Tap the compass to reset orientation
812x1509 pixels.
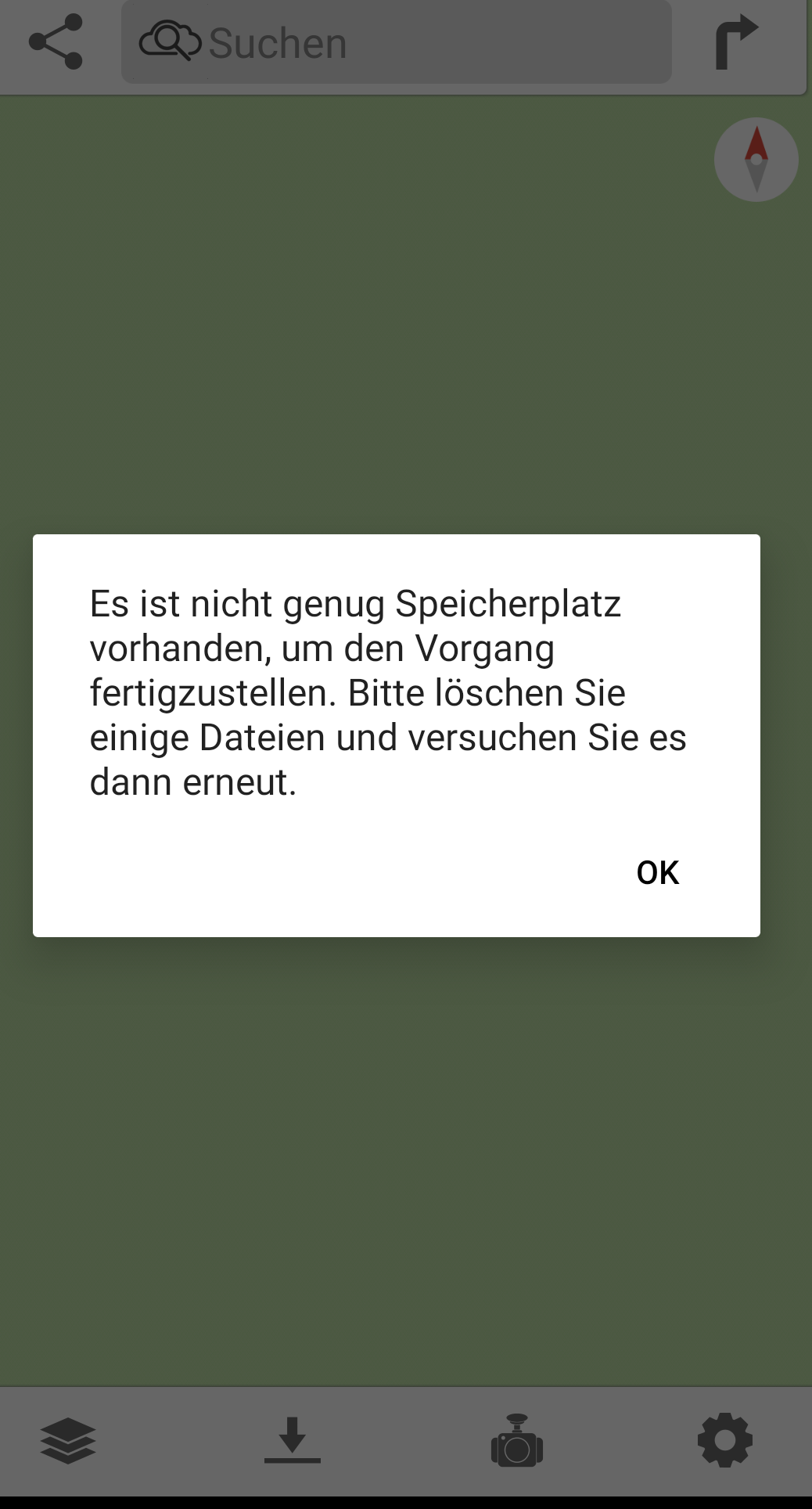pyautogui.click(x=756, y=160)
